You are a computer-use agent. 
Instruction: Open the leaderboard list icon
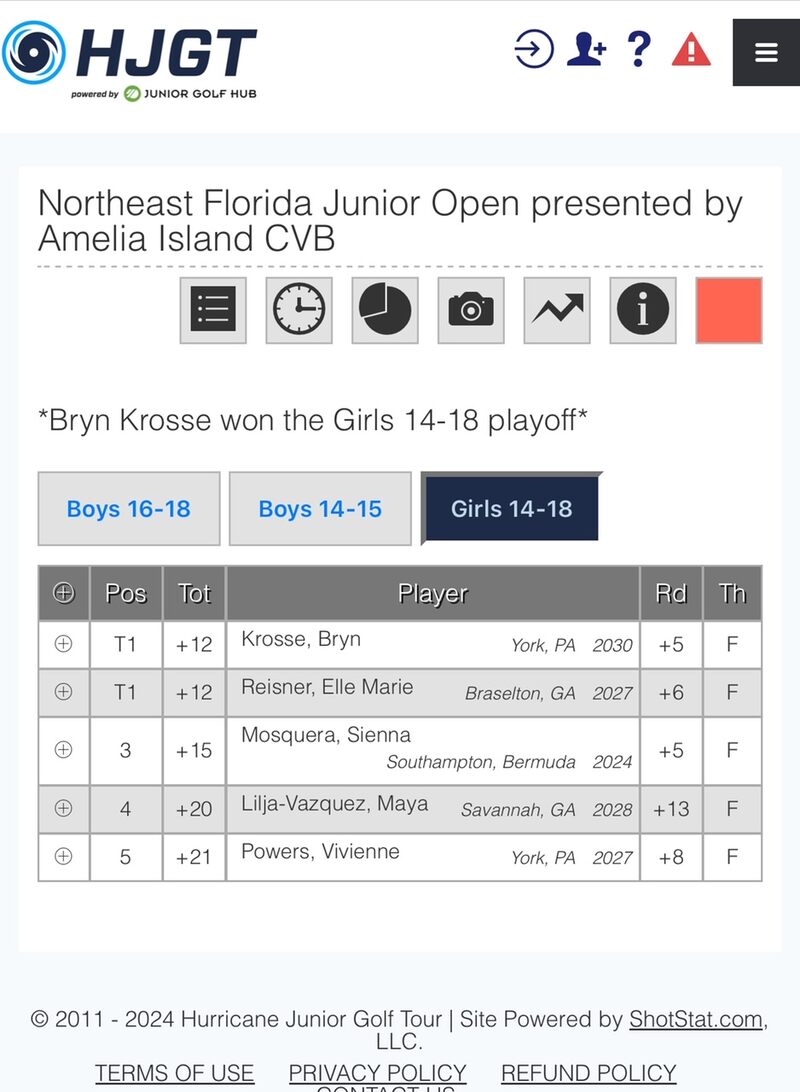[213, 310]
